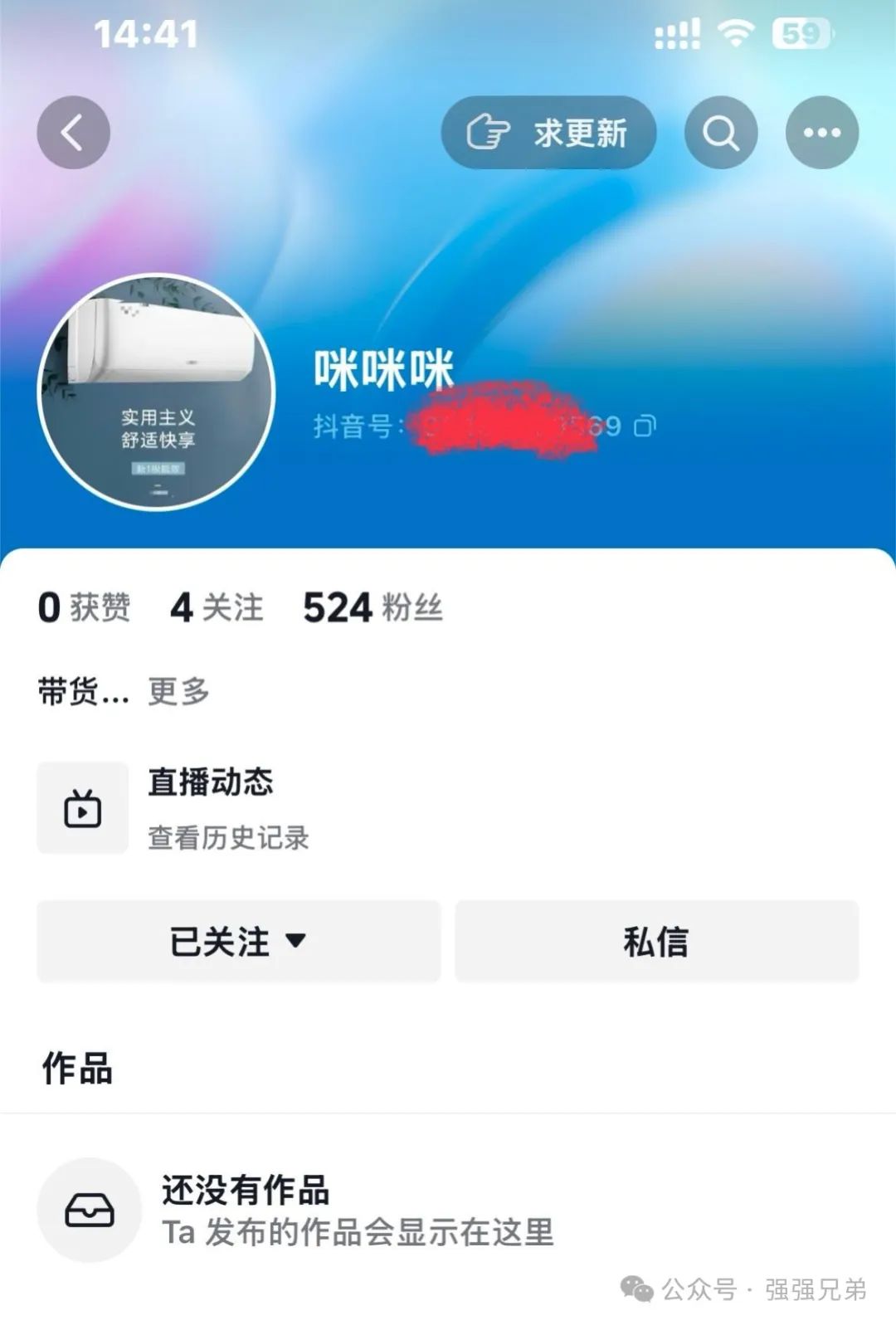Open the 4 关注 following list

(217, 607)
